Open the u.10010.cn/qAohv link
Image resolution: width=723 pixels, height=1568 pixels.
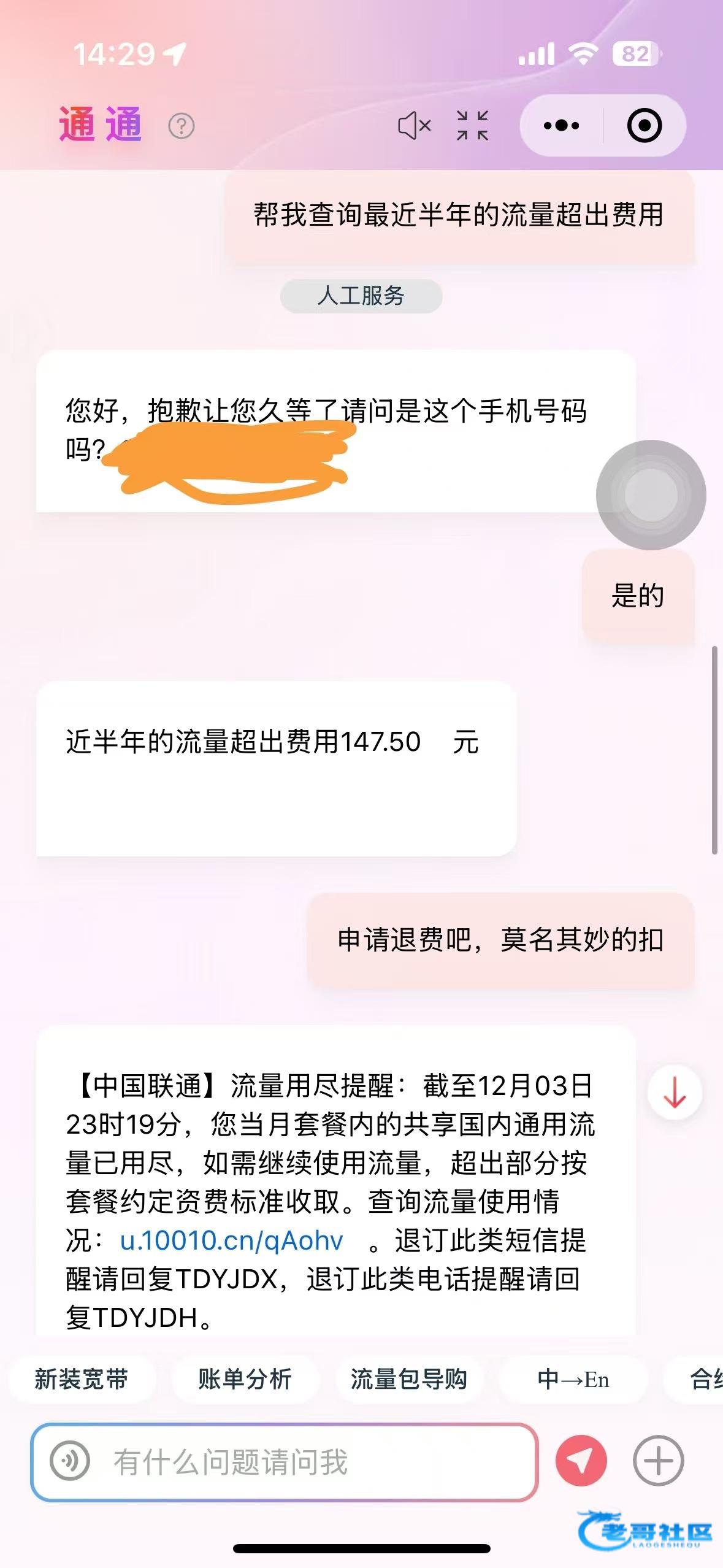231,1240
